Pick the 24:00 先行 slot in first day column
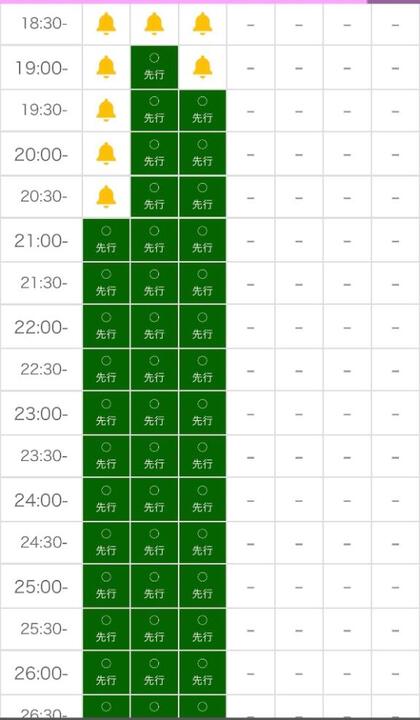The width and height of the screenshot is (420, 720). tap(106, 500)
